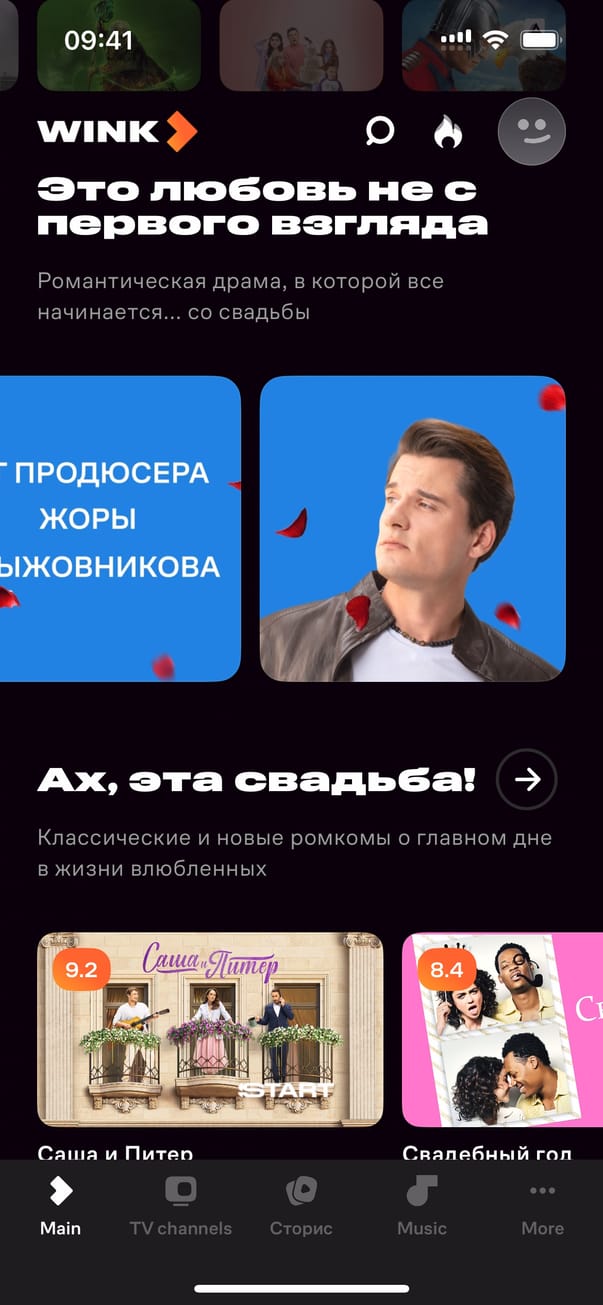Expand the Ах, эта свадьба! collection arrow
603x1305 pixels.
coord(526,779)
